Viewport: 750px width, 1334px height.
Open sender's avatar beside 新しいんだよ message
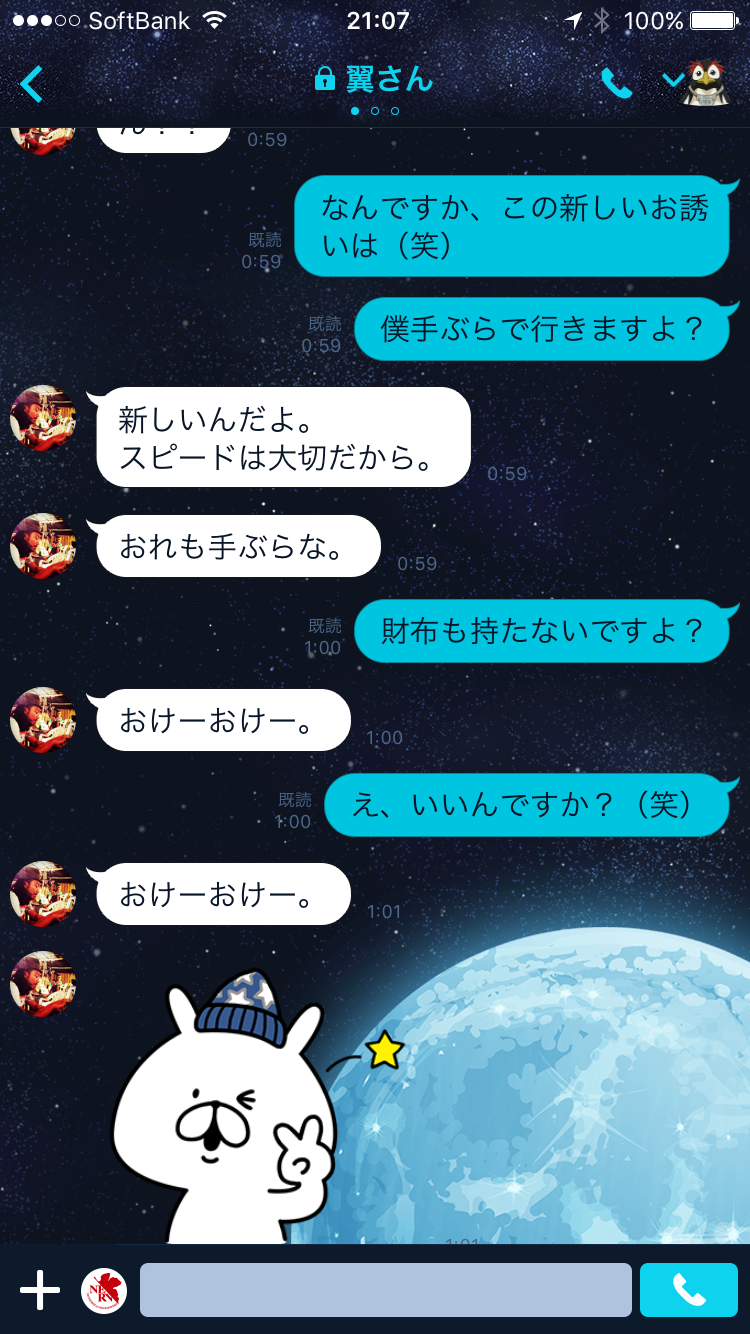pos(43,418)
